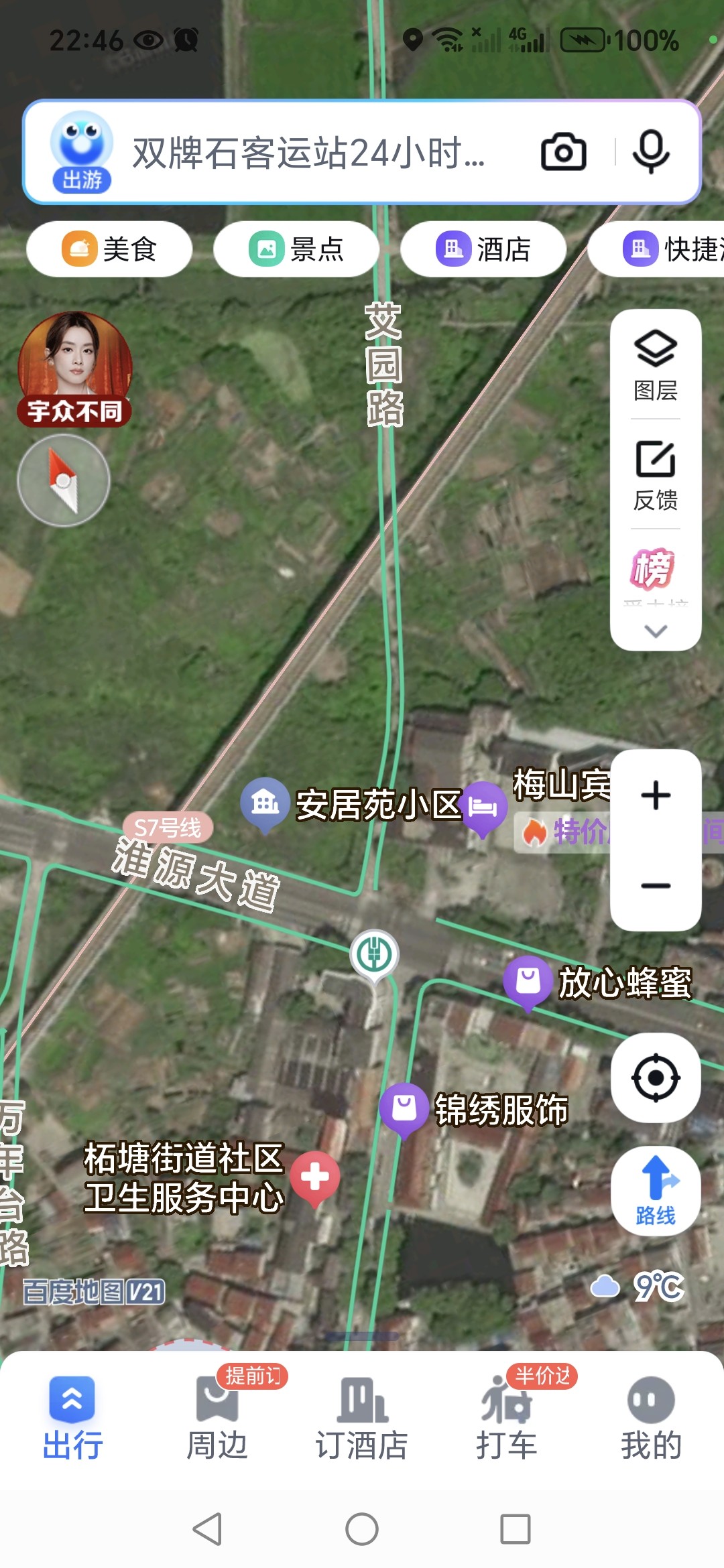Select the 美食 category chip

coord(109,249)
